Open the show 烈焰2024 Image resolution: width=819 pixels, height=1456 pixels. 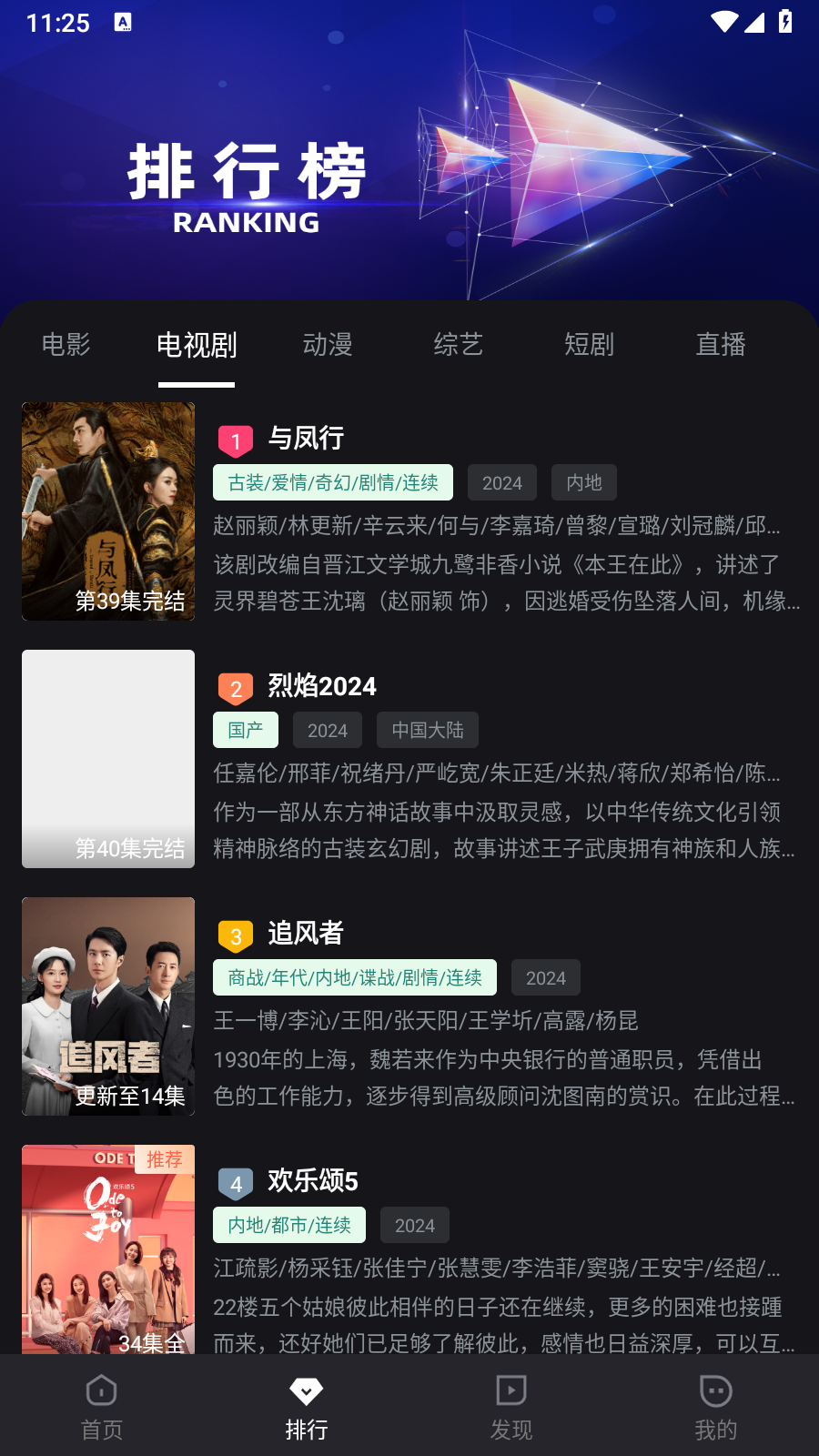[322, 685]
